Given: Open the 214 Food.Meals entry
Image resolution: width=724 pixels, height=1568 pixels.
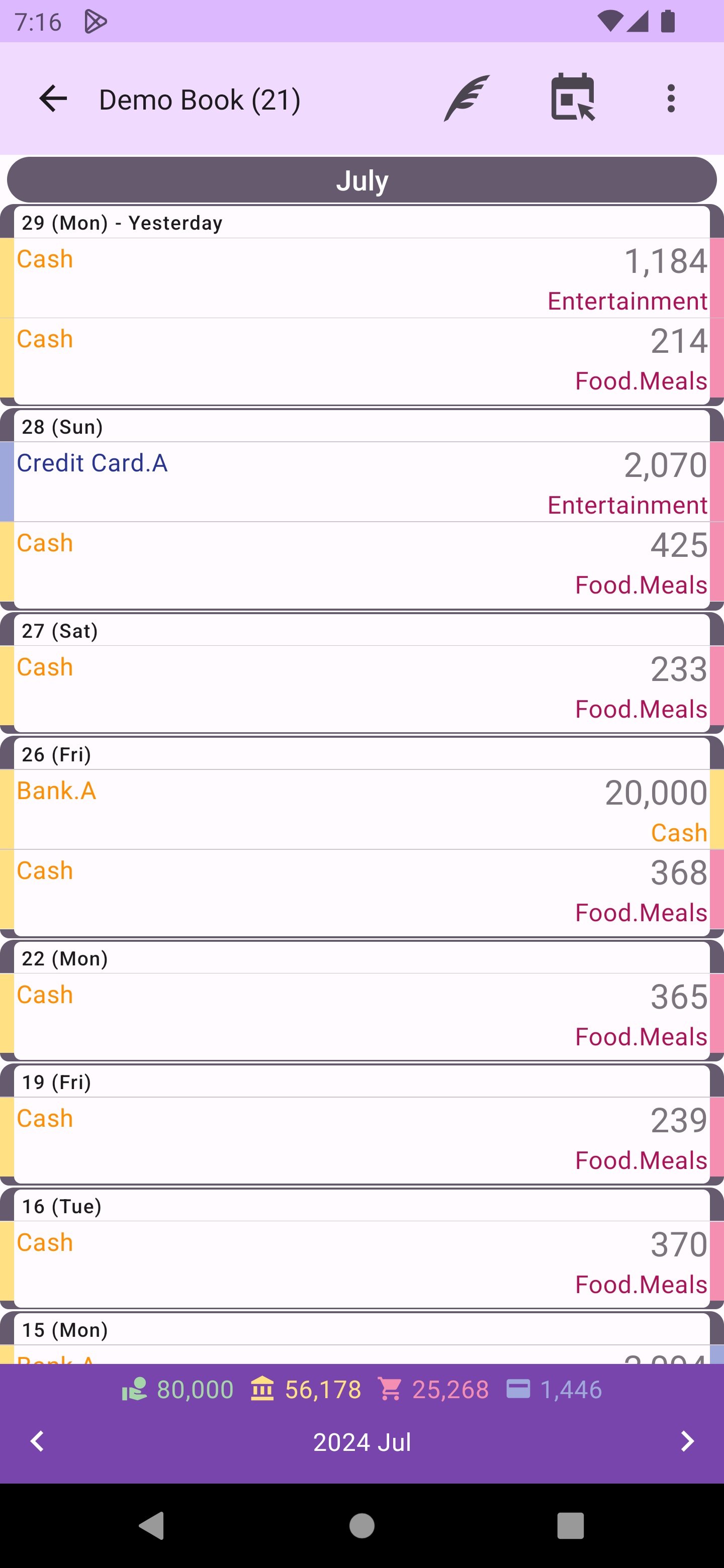Looking at the screenshot, I should pos(361,359).
